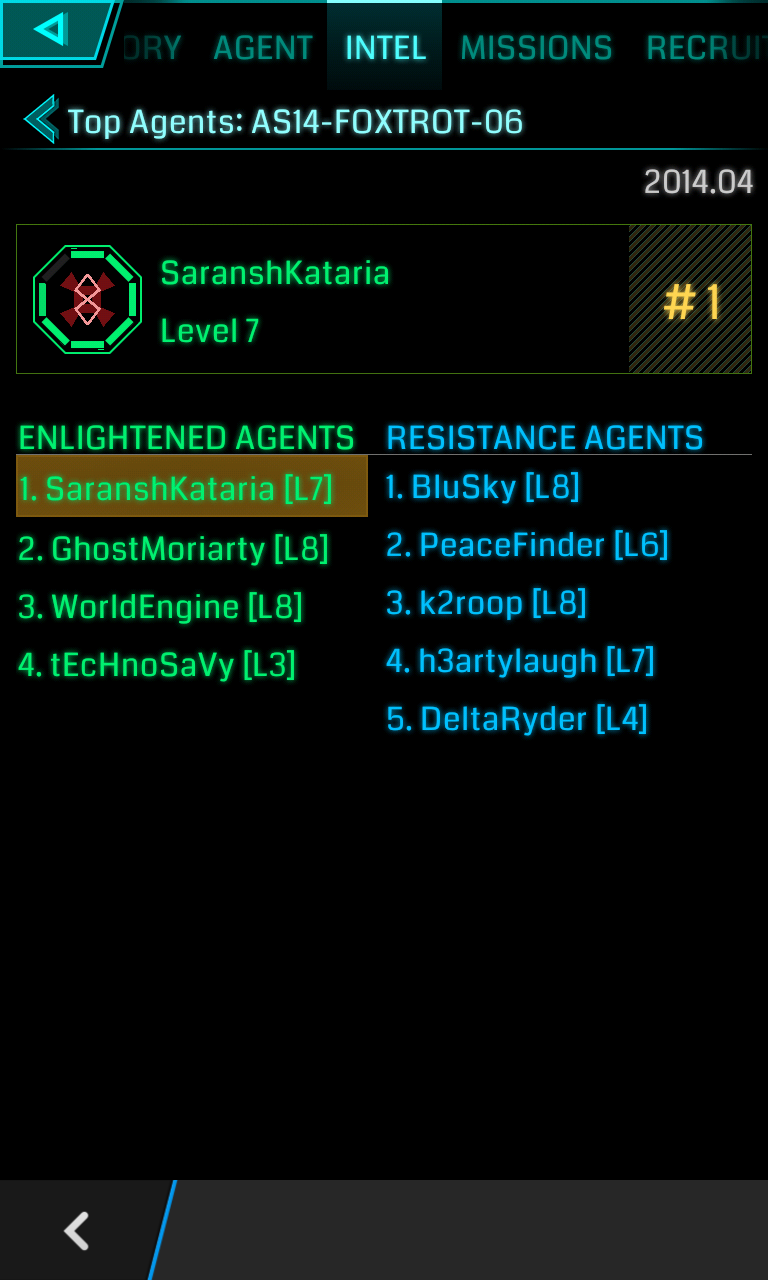Open PeaceFinder [L6] agent entry
This screenshot has height=1280, width=768.
(x=527, y=545)
